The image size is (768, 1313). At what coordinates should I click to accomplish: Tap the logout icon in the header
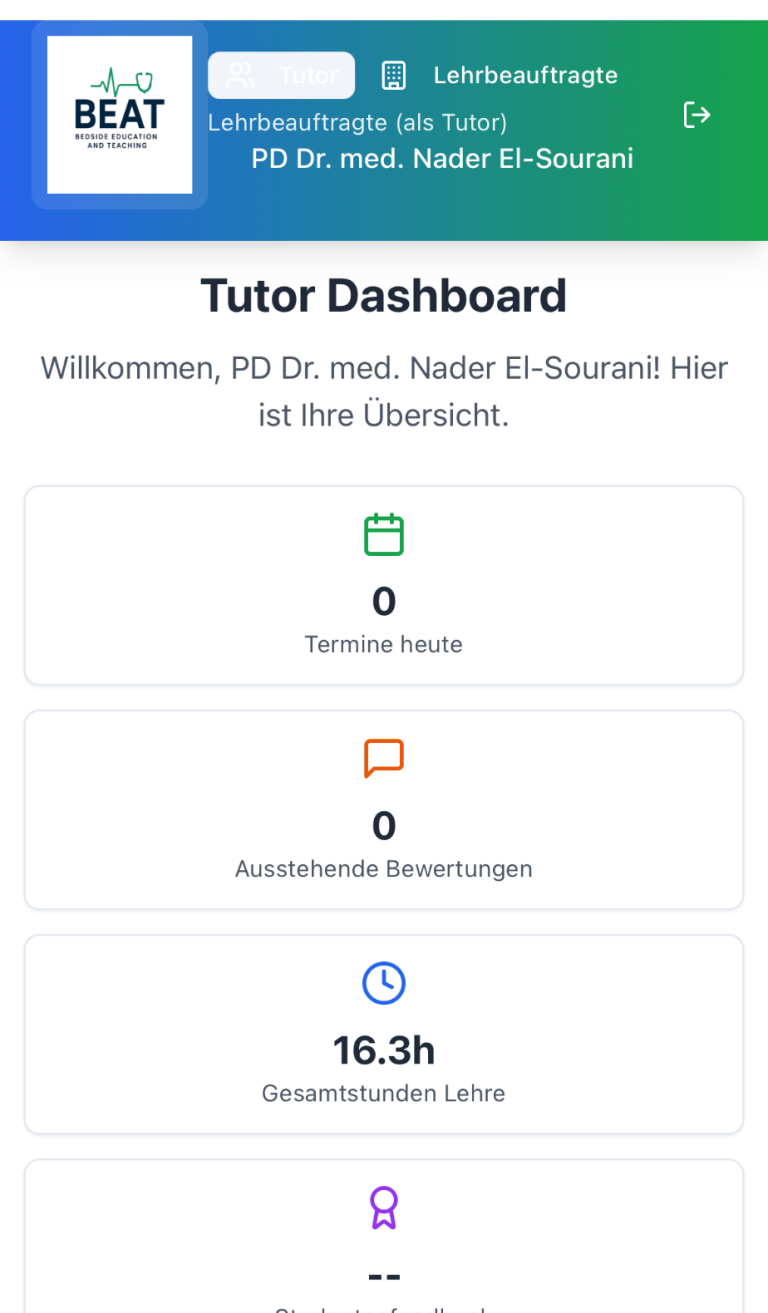(x=696, y=115)
